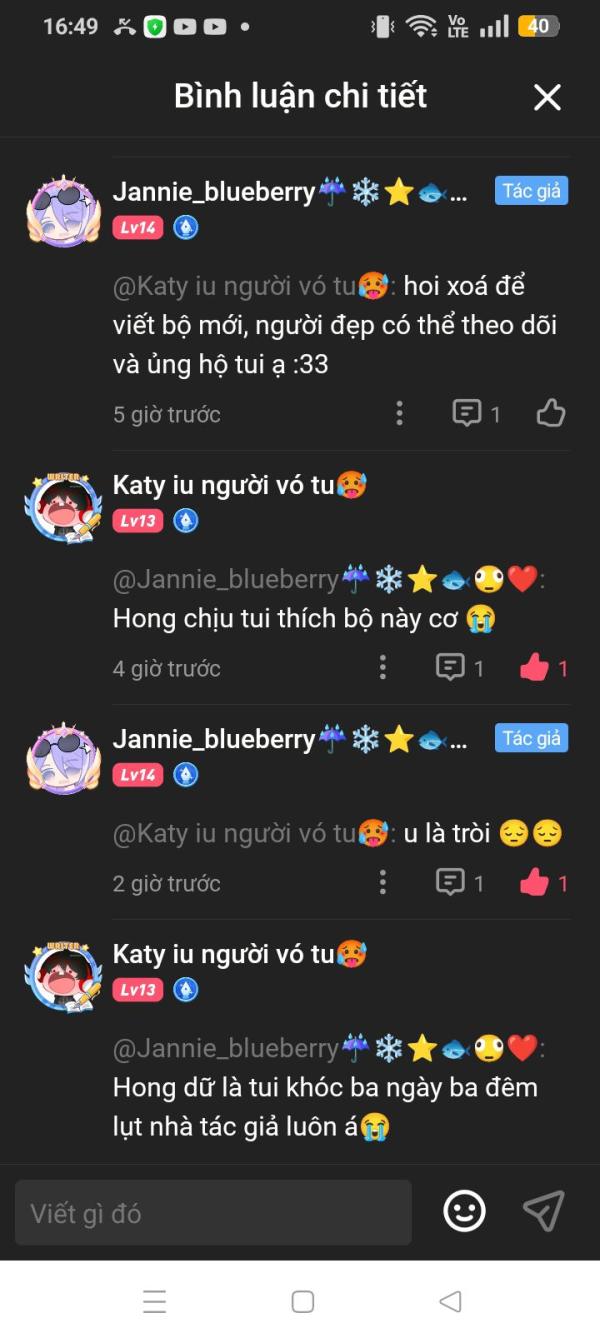Go to the home screen
Viewport: 600px width, 1343px height.
pos(303,1301)
